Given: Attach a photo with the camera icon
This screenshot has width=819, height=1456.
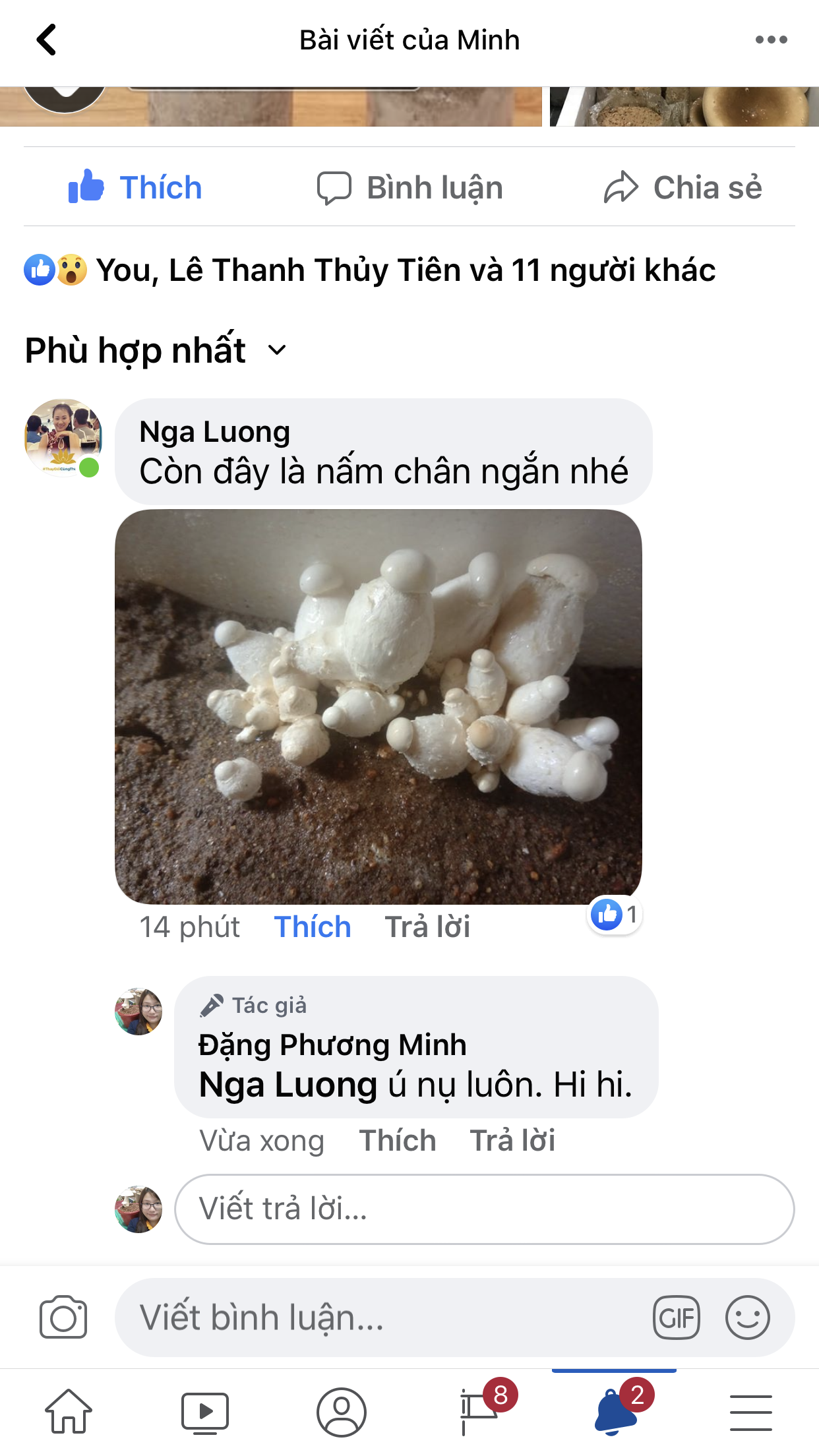Looking at the screenshot, I should click(x=63, y=1318).
